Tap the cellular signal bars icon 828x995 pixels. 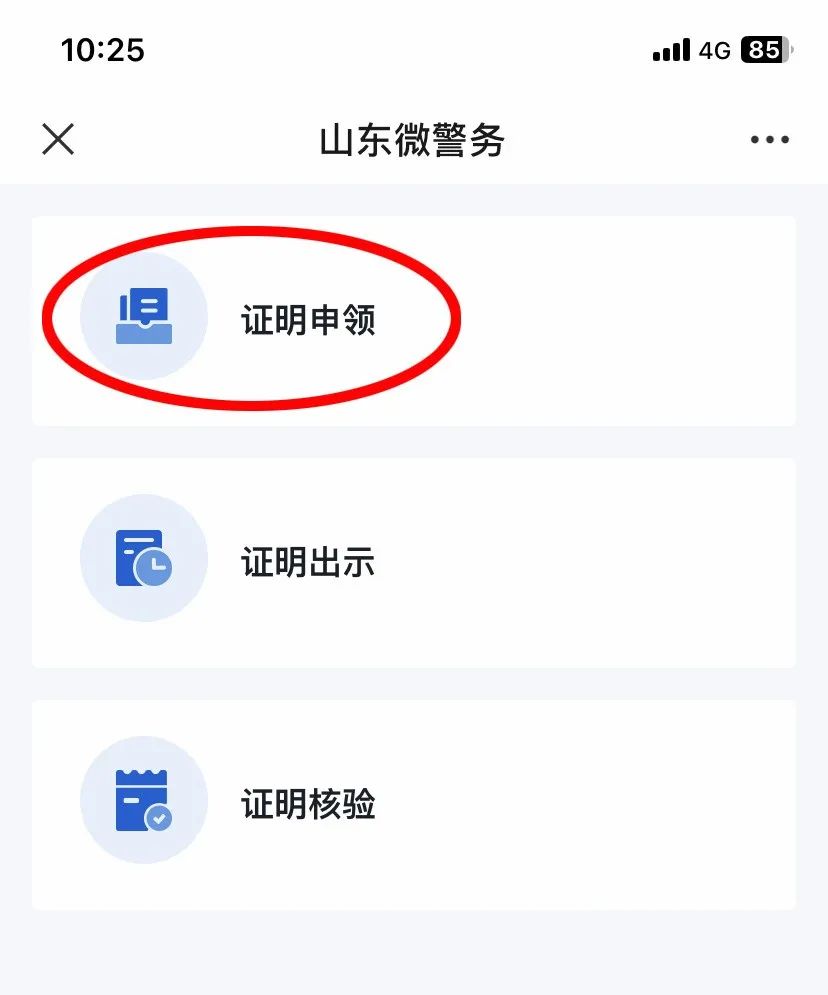(x=671, y=50)
